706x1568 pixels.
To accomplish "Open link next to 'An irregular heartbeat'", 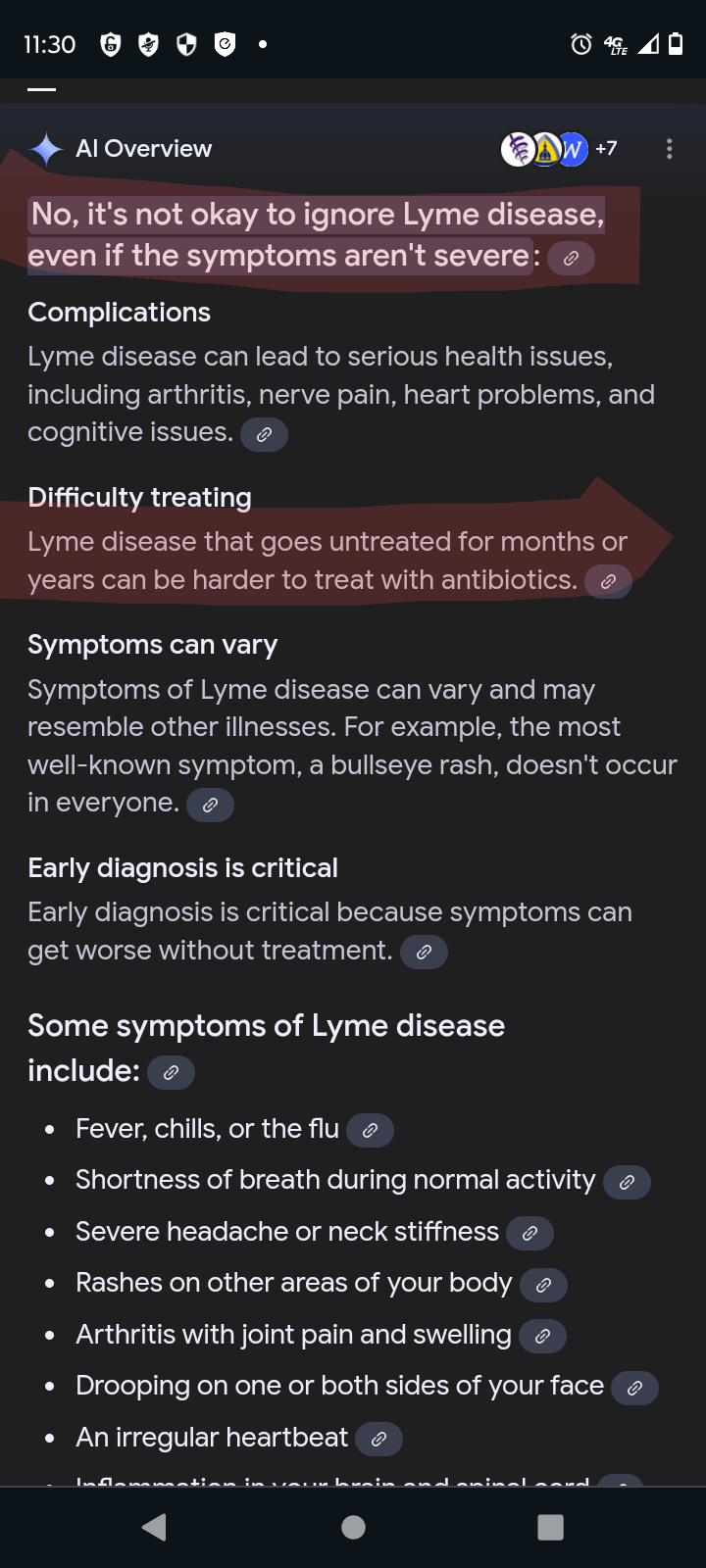I will click(x=378, y=1440).
